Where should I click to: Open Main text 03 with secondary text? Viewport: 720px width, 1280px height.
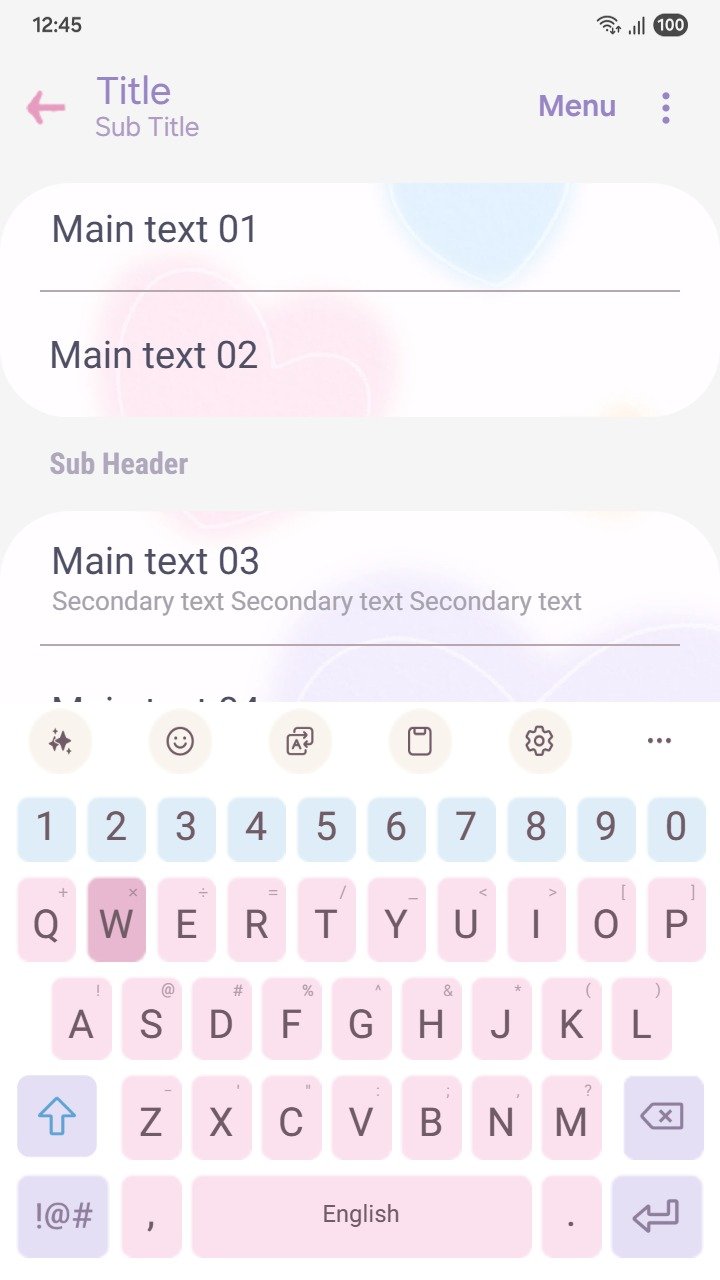click(x=360, y=578)
